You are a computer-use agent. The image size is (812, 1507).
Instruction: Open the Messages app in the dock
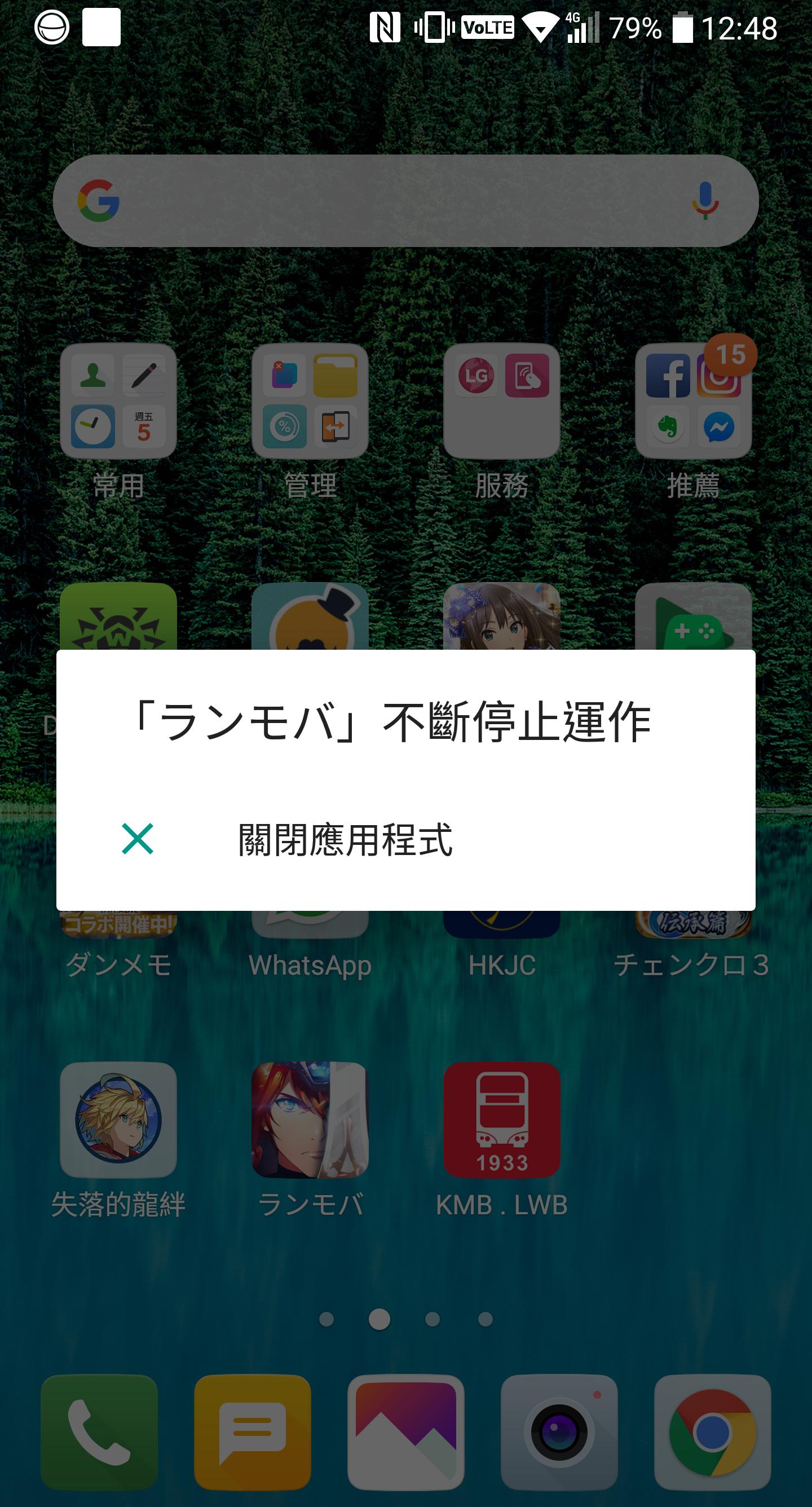(x=253, y=1432)
